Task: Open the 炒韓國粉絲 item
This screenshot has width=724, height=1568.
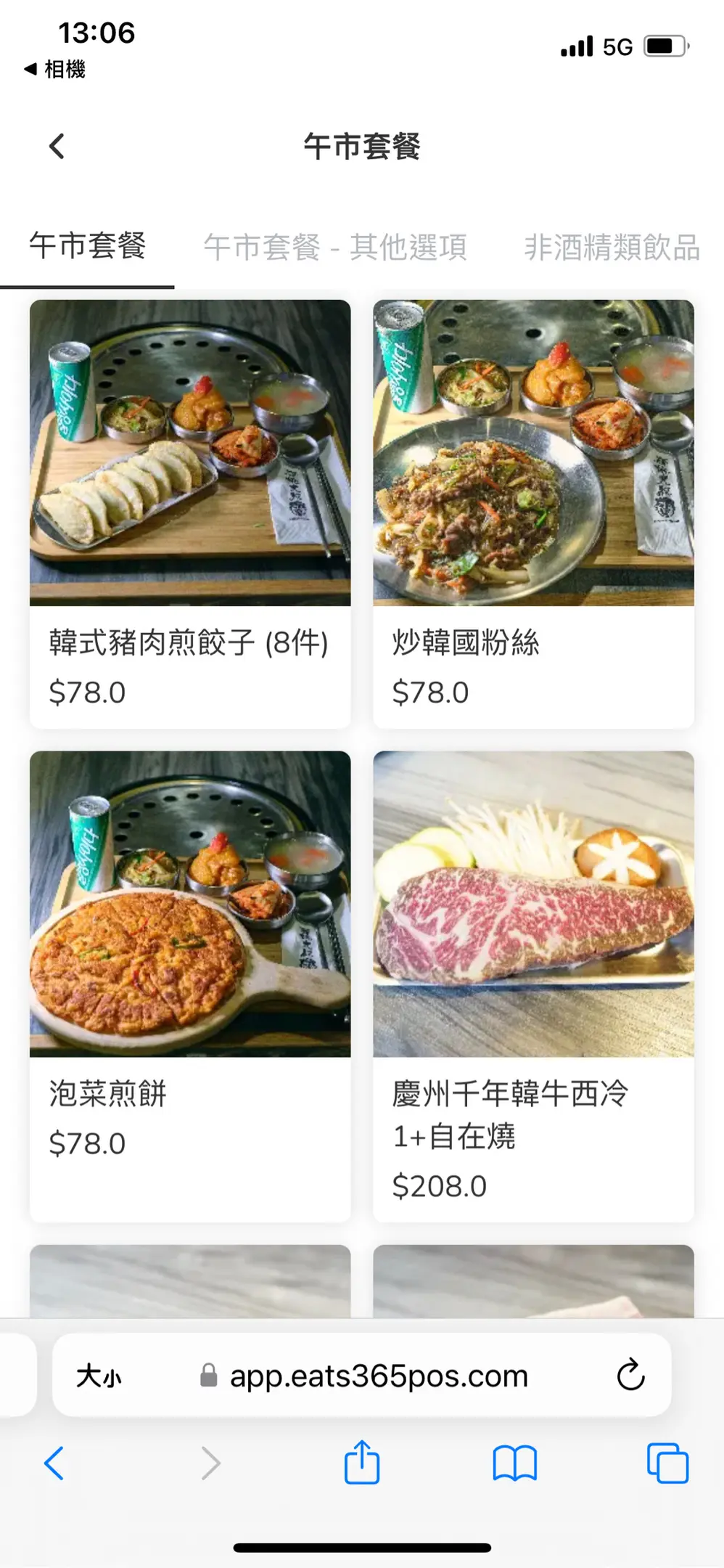Action: (533, 513)
